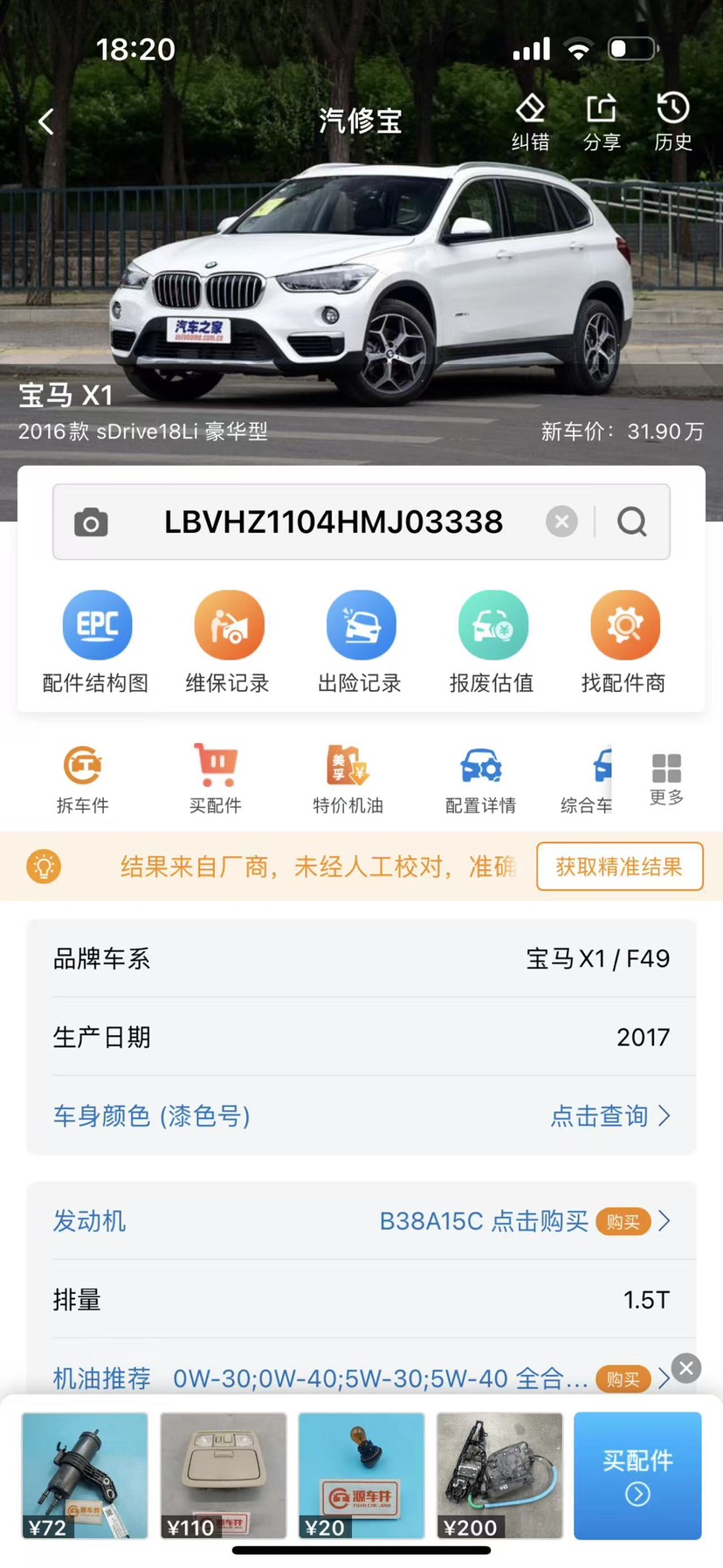
Task: Open 纠错 error correction
Action: 530,121
